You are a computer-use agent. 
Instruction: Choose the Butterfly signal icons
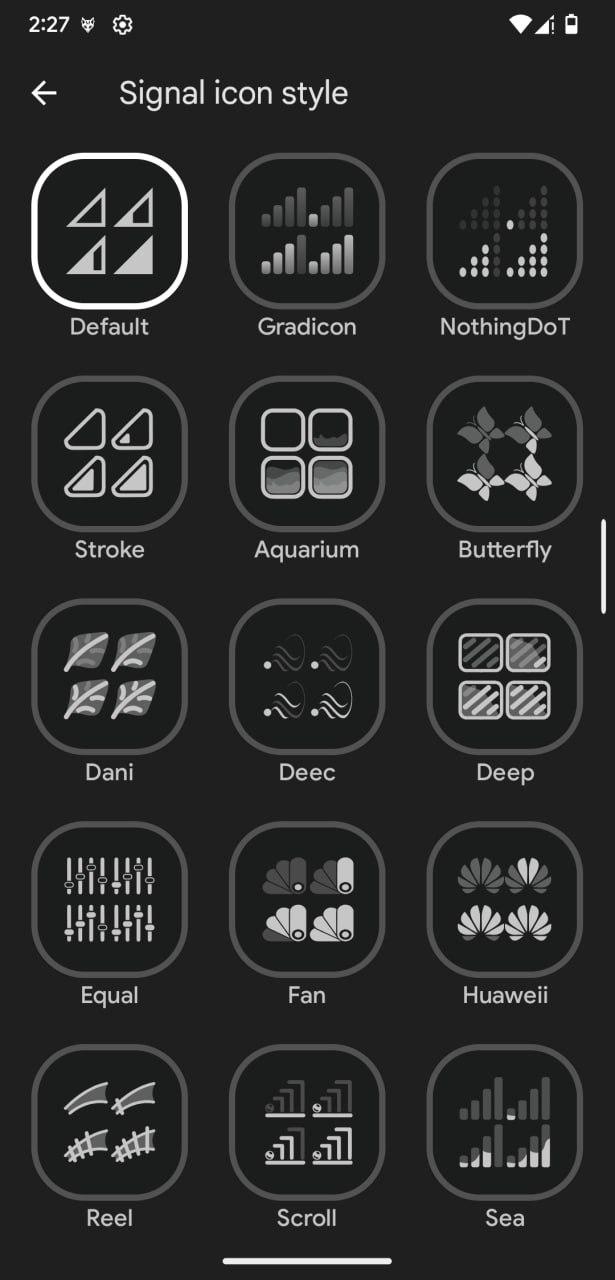point(505,454)
